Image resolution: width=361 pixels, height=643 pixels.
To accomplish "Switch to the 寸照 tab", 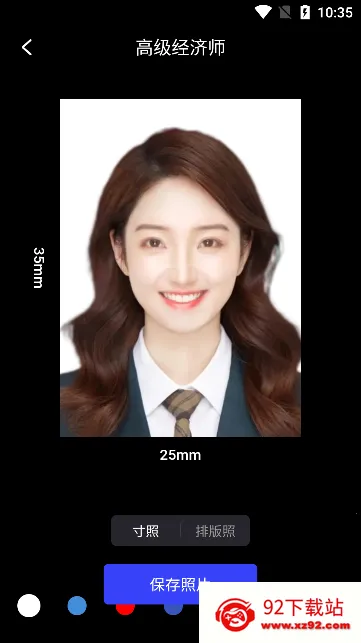I will (146, 531).
